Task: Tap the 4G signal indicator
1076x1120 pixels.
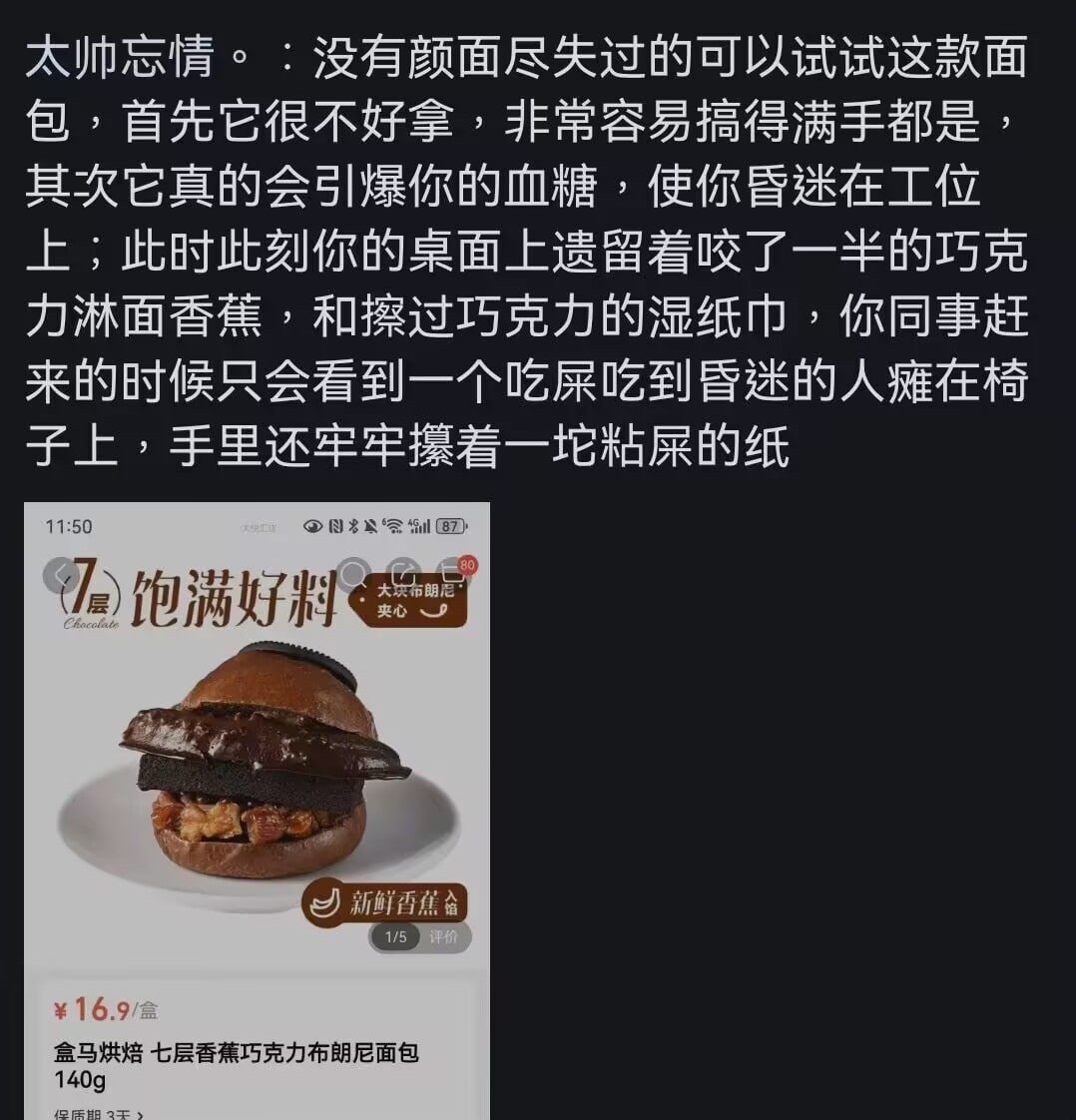Action: click(418, 526)
